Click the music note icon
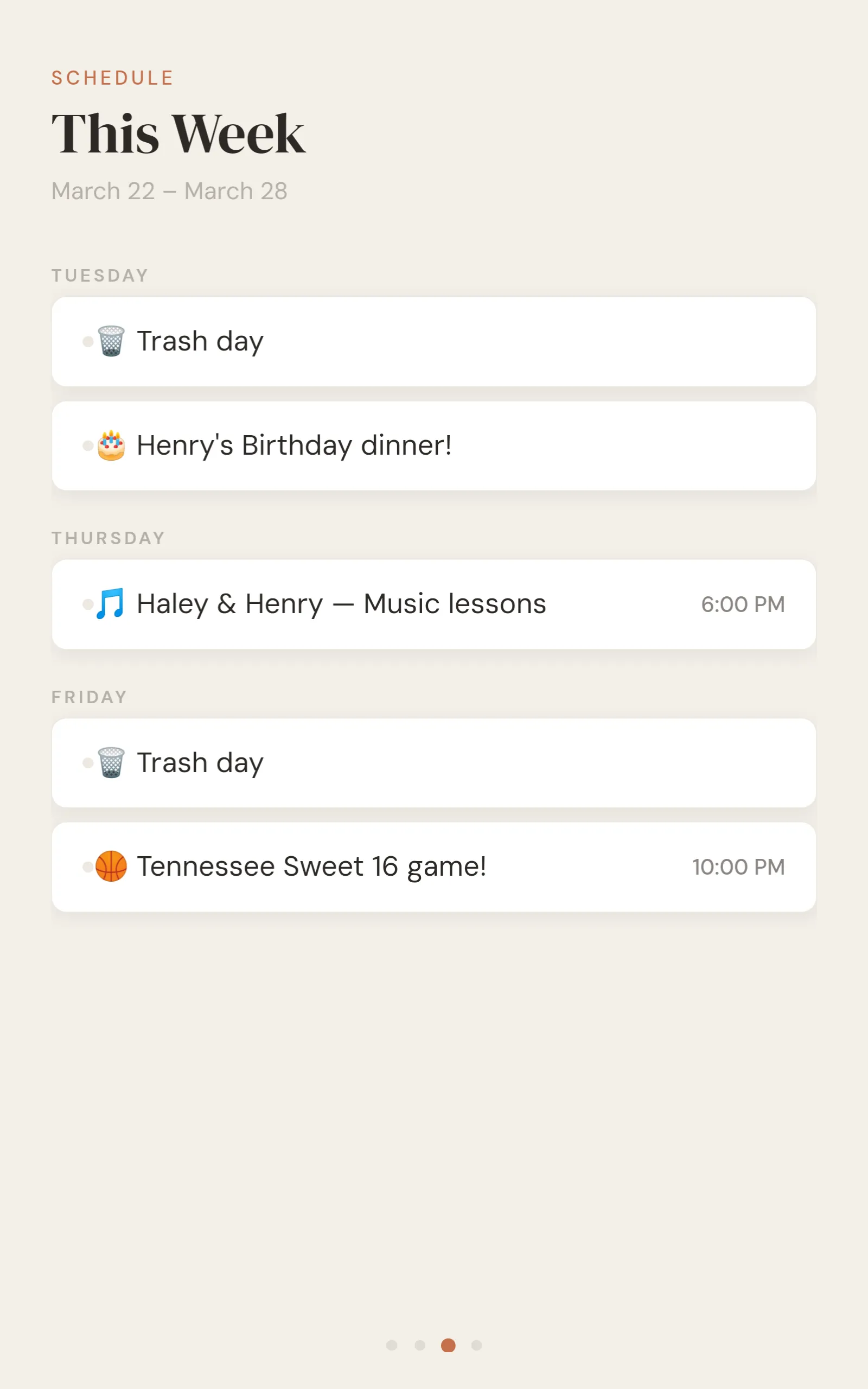The image size is (868, 1389). pos(112,603)
